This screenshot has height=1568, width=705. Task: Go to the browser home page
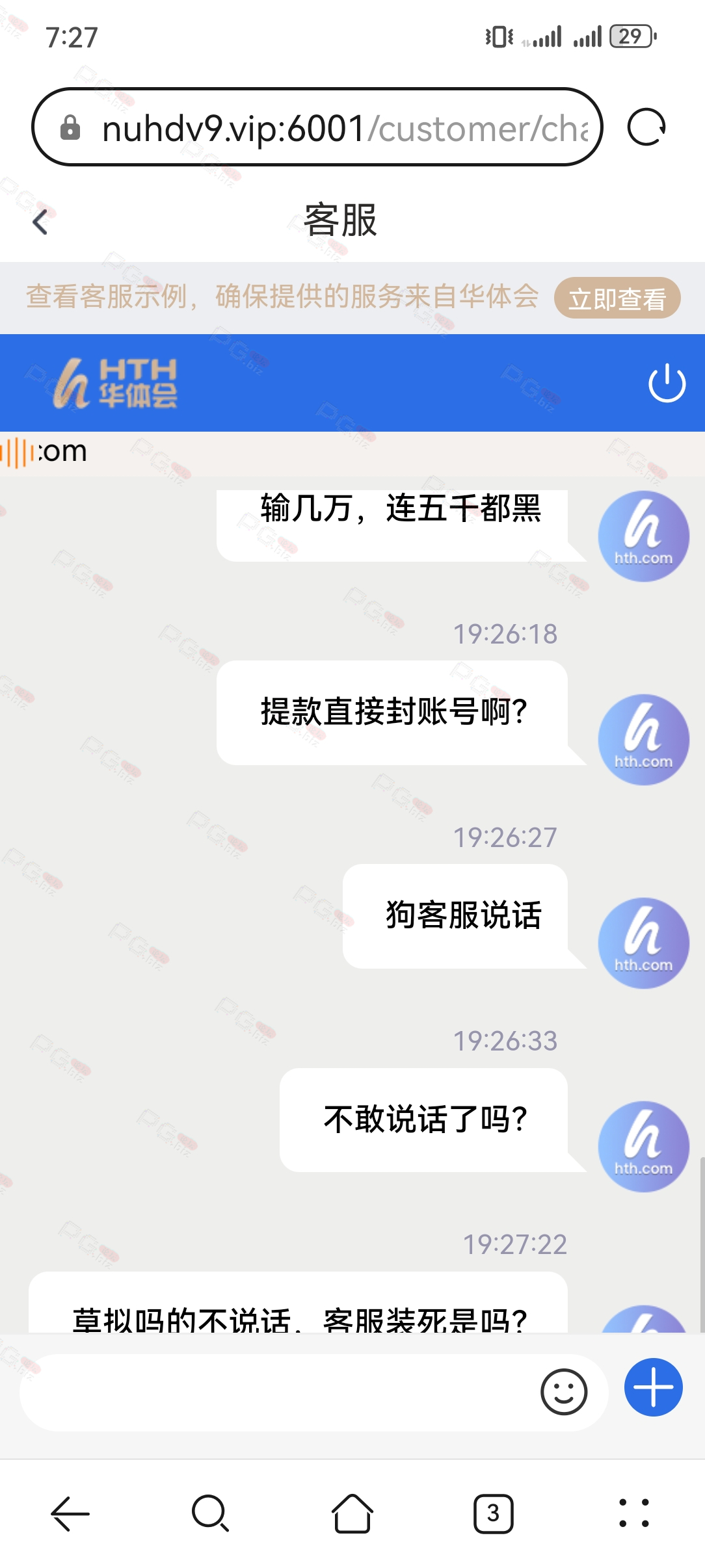352,1513
